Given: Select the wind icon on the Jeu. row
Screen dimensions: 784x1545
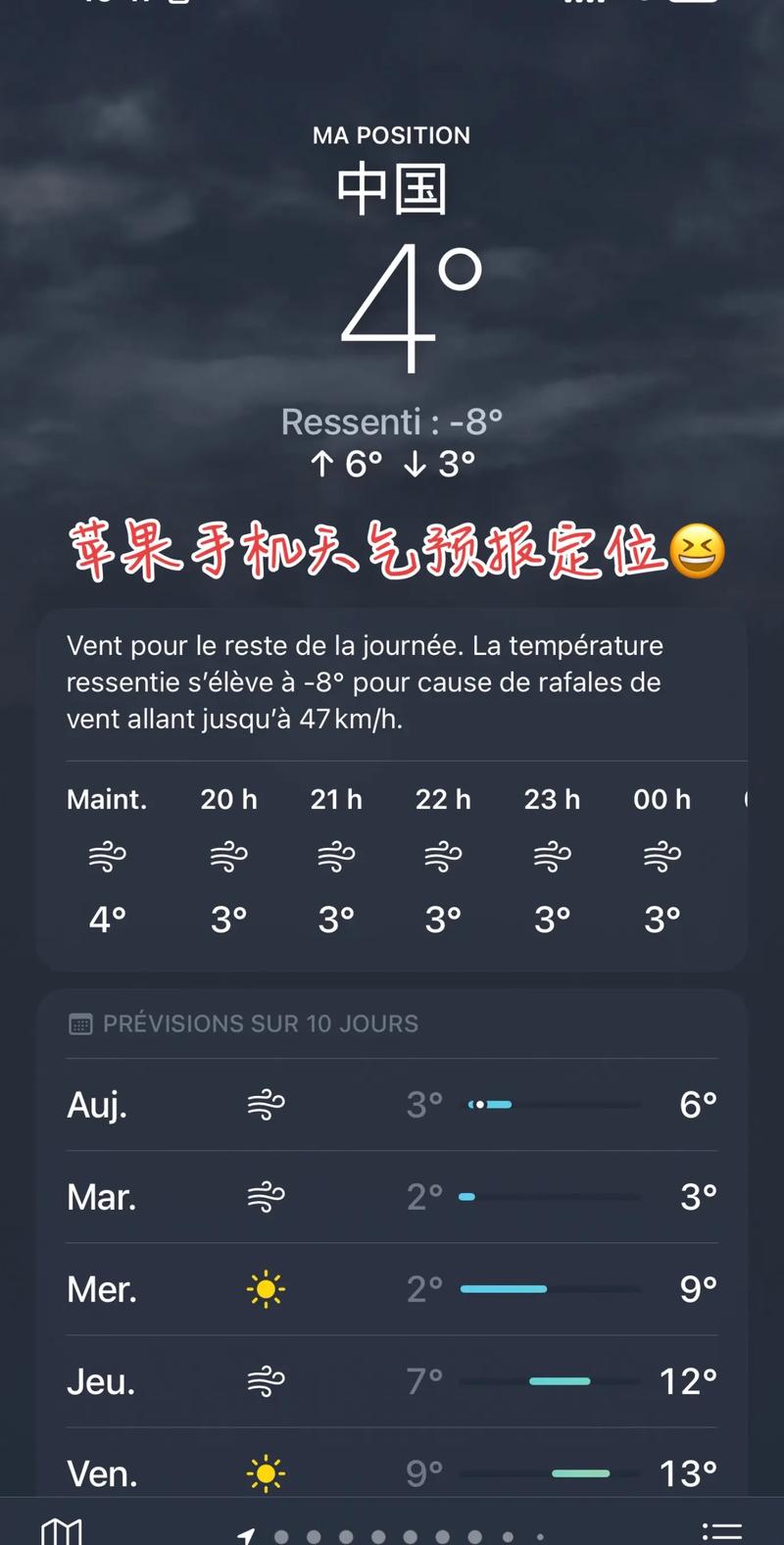Looking at the screenshot, I should click(265, 1380).
